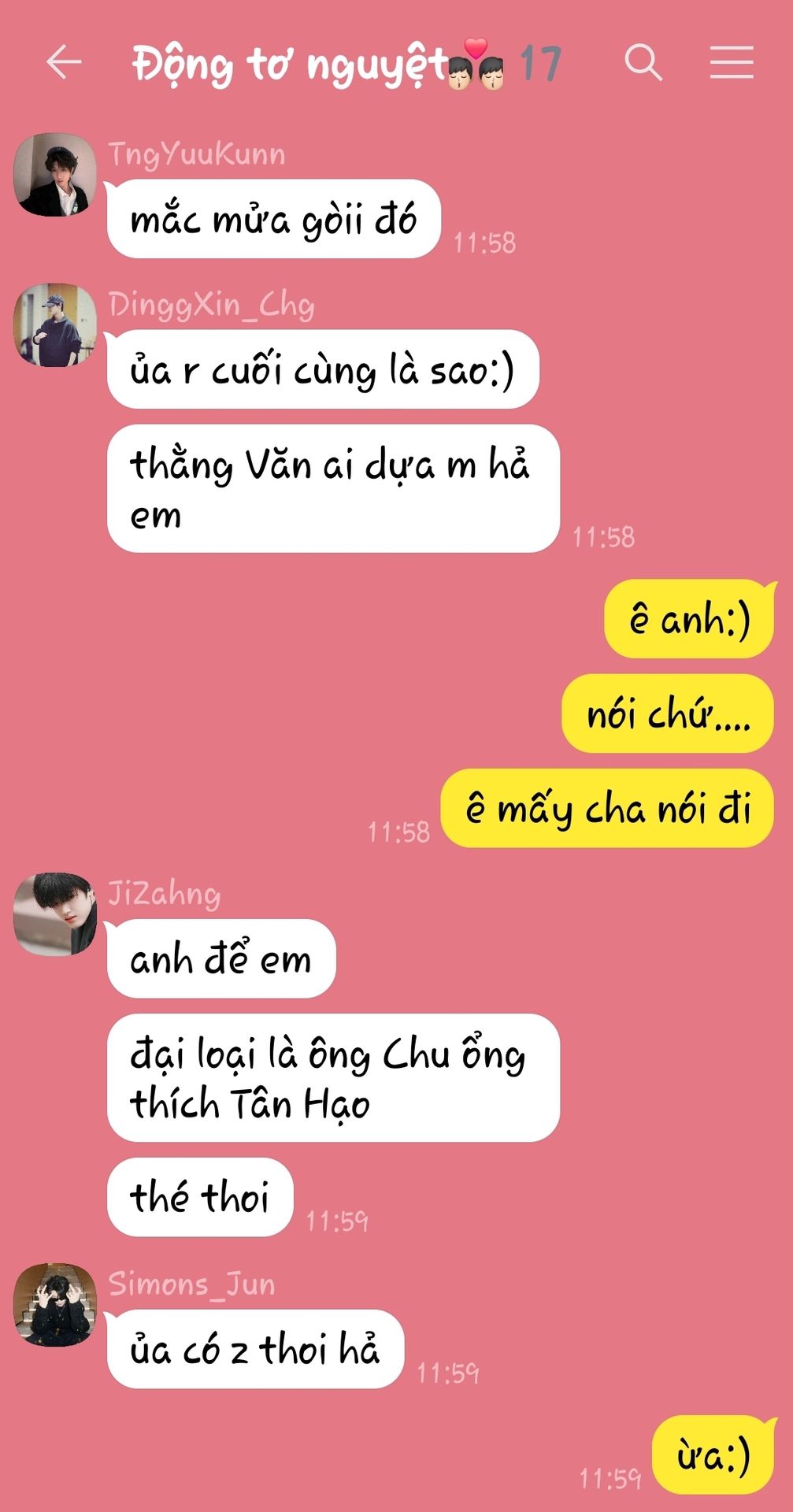Viewport: 793px width, 1512px height.
Task: Open Simons_Jun's profile avatar
Action: (55, 1305)
